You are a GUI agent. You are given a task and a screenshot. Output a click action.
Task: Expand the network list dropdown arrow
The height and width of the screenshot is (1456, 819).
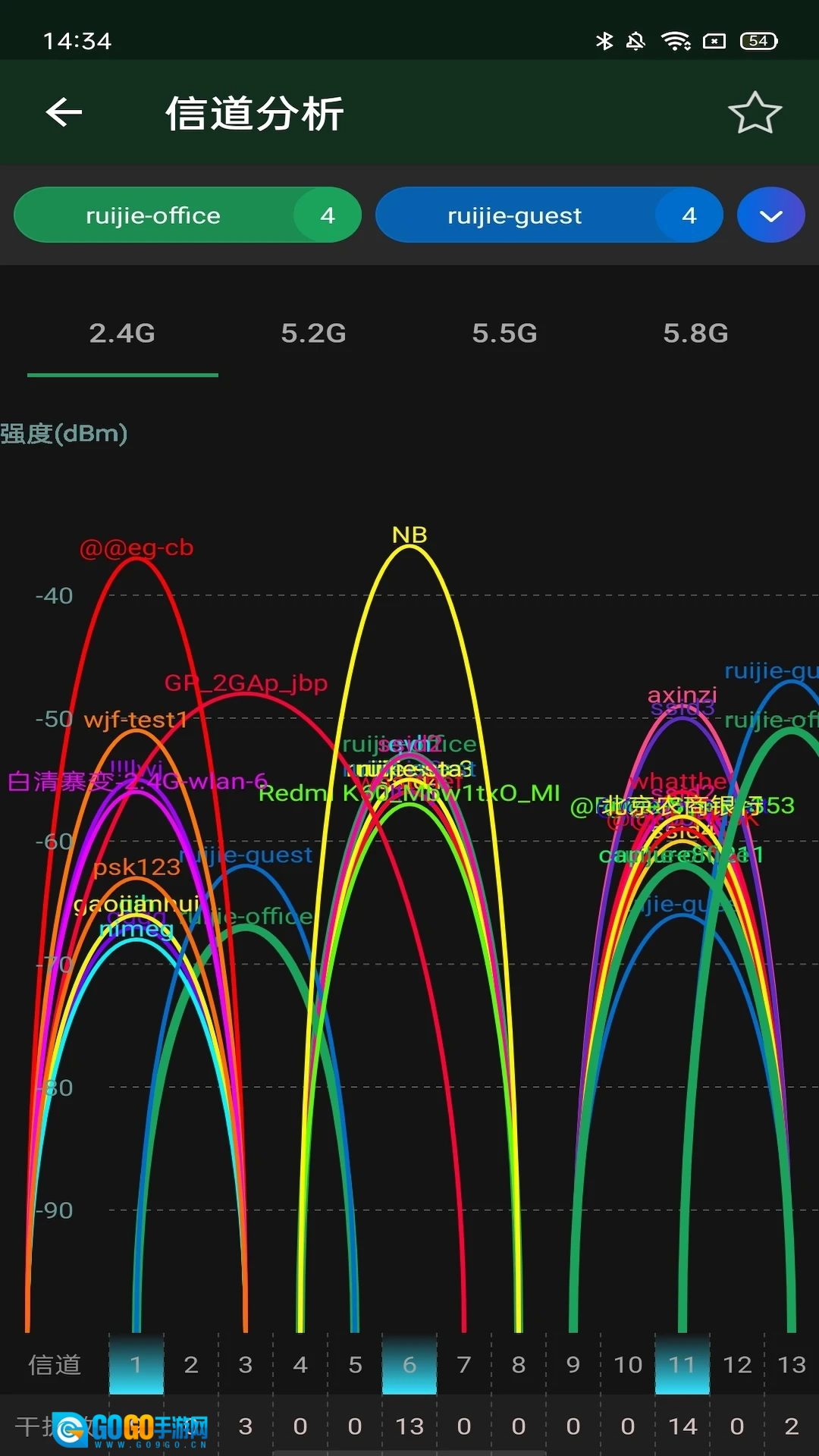[770, 216]
